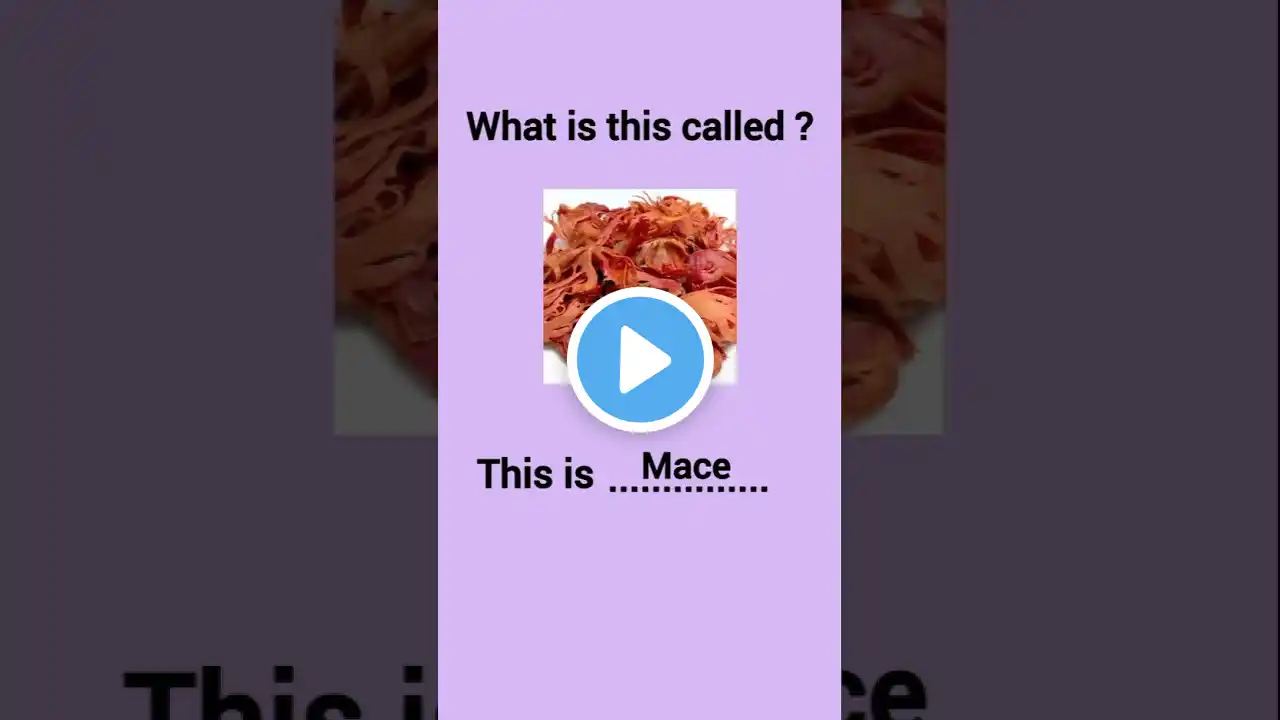Play the Mace quiz video

point(640,359)
